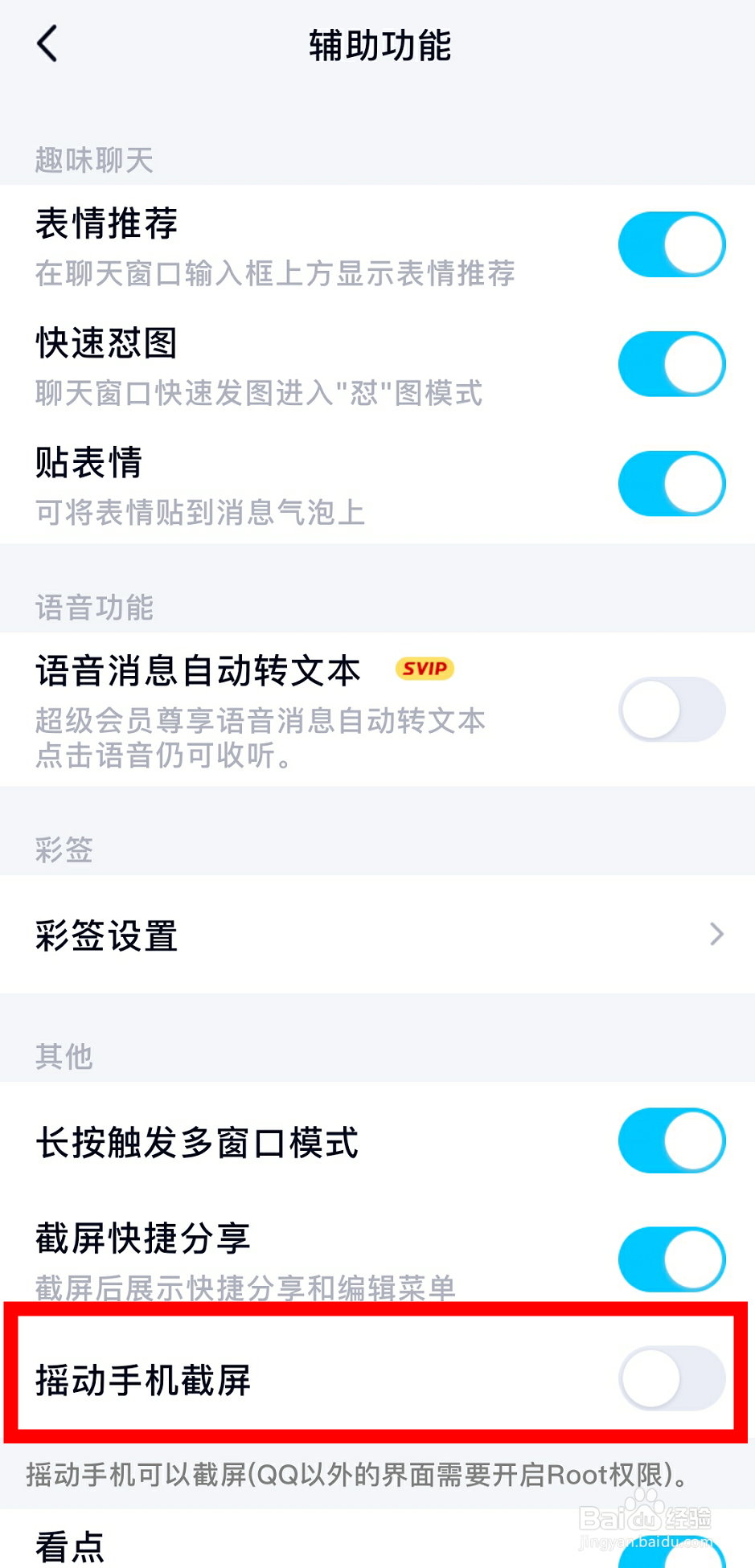
Task: Open 彩签设置 via its chevron
Action: click(x=716, y=934)
